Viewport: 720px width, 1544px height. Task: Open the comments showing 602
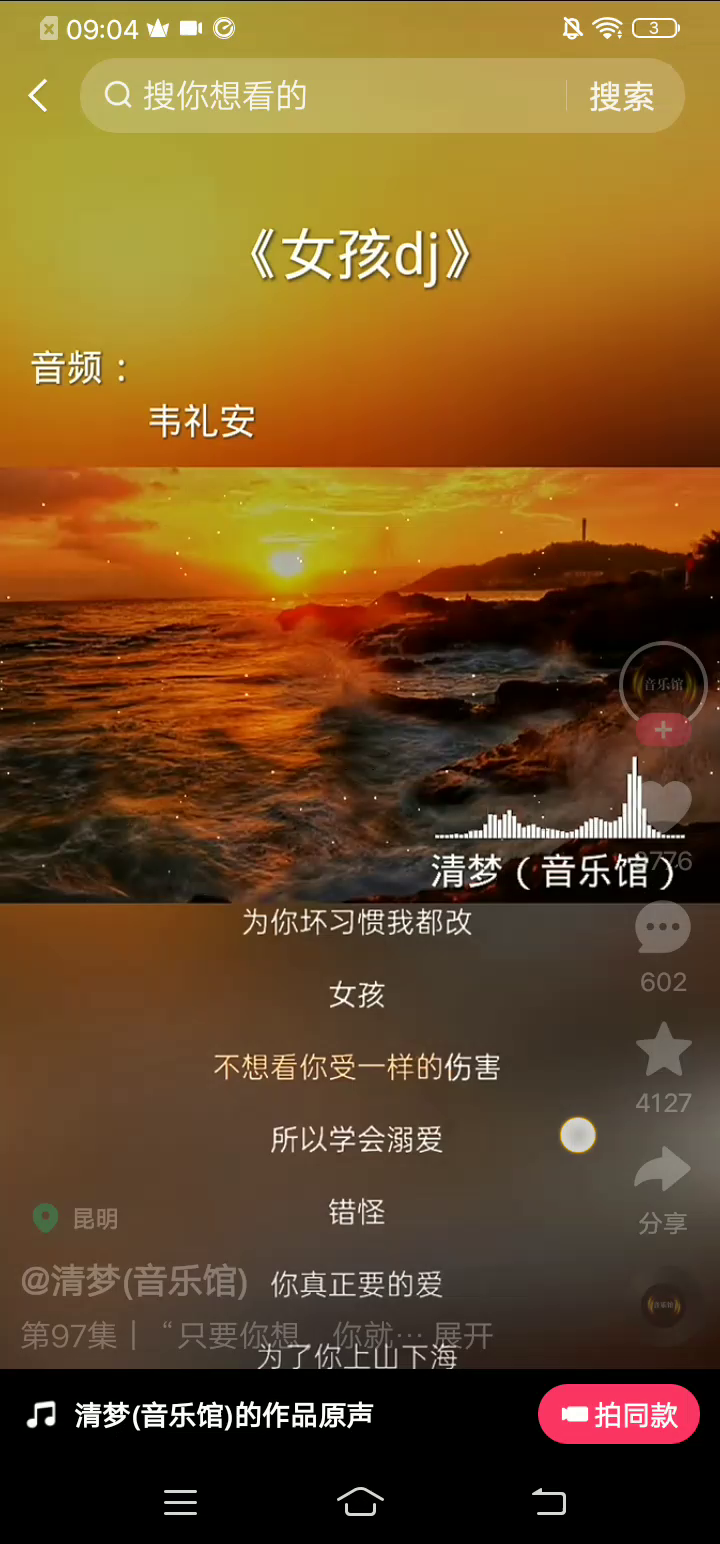(x=663, y=928)
